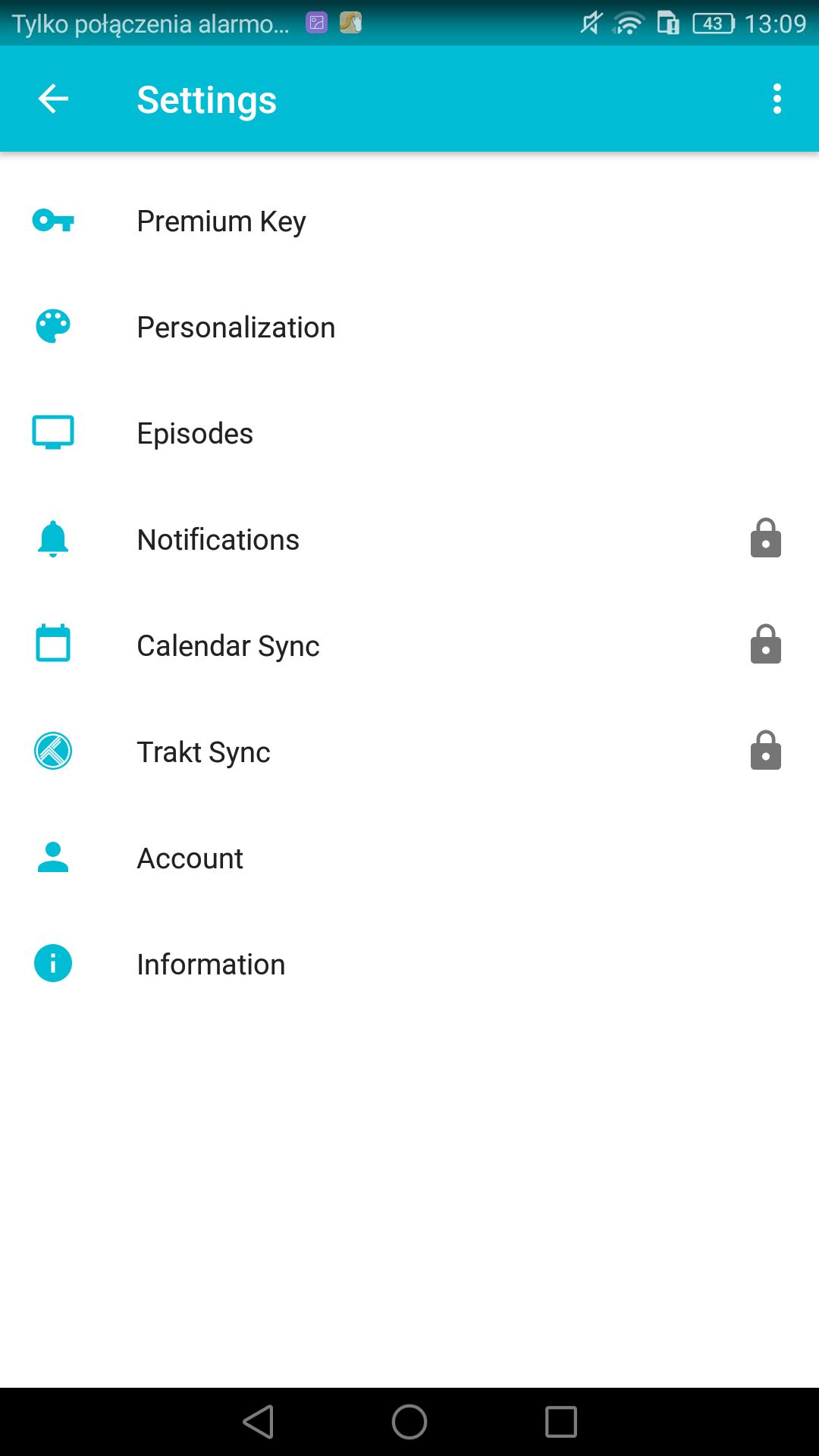
Task: Open the overflow menu in Settings
Action: [777, 99]
